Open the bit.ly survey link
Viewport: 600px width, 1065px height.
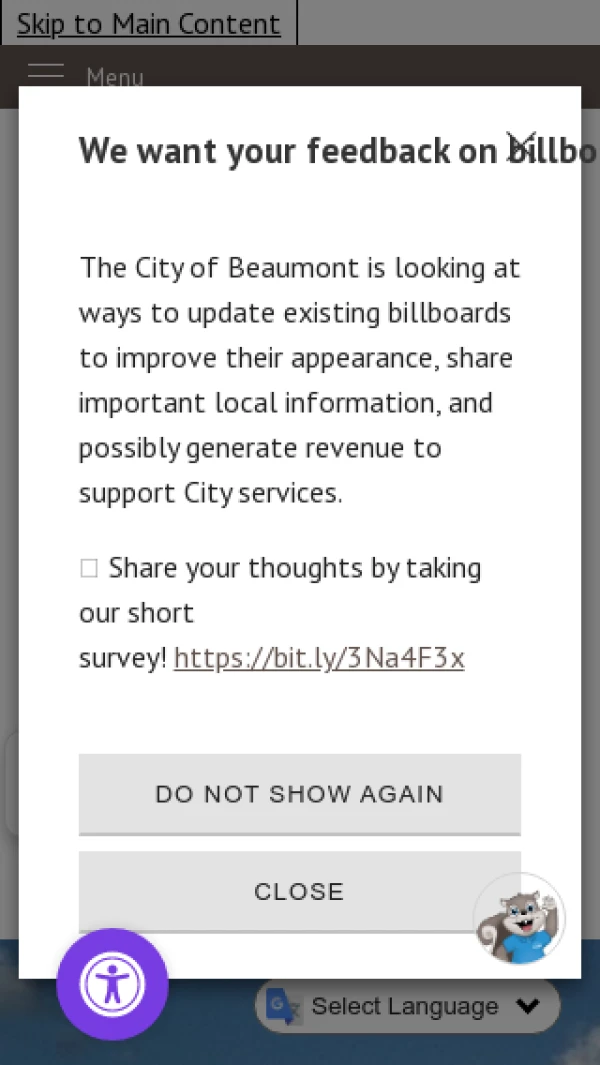318,658
